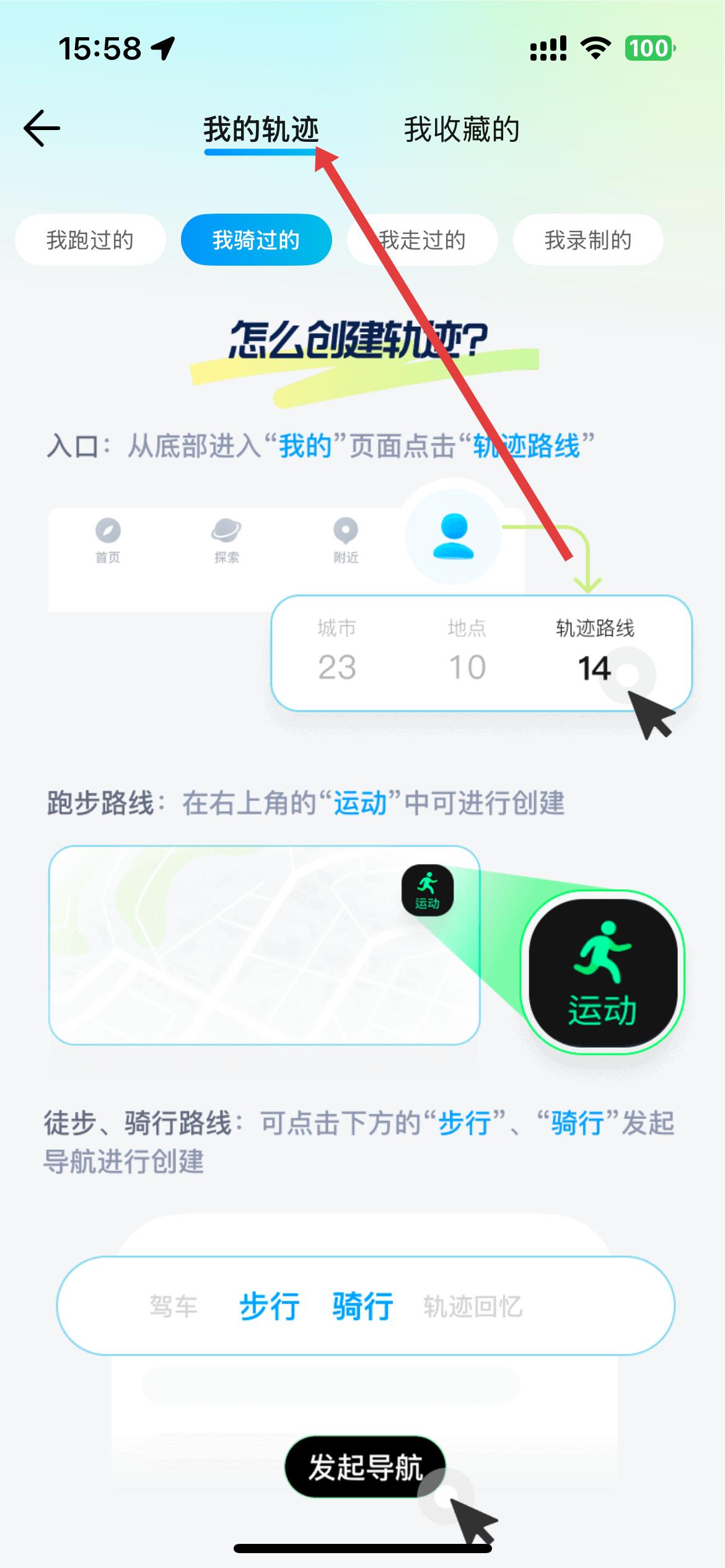Switch to 我收藏的 tab
This screenshot has height=1568, width=725.
click(462, 130)
